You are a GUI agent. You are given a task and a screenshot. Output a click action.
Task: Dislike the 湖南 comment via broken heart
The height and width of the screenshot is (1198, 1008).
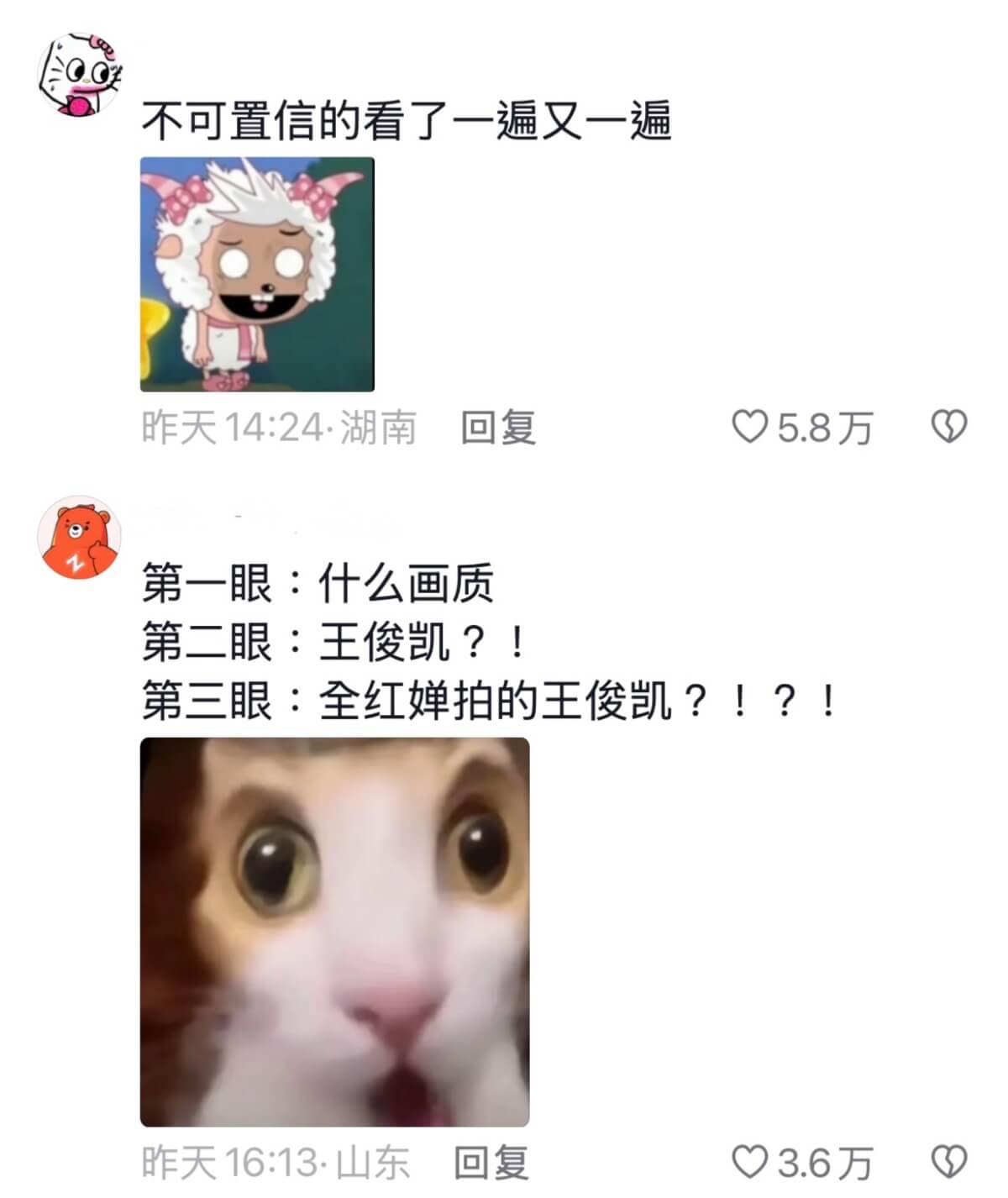pyautogui.click(x=949, y=427)
